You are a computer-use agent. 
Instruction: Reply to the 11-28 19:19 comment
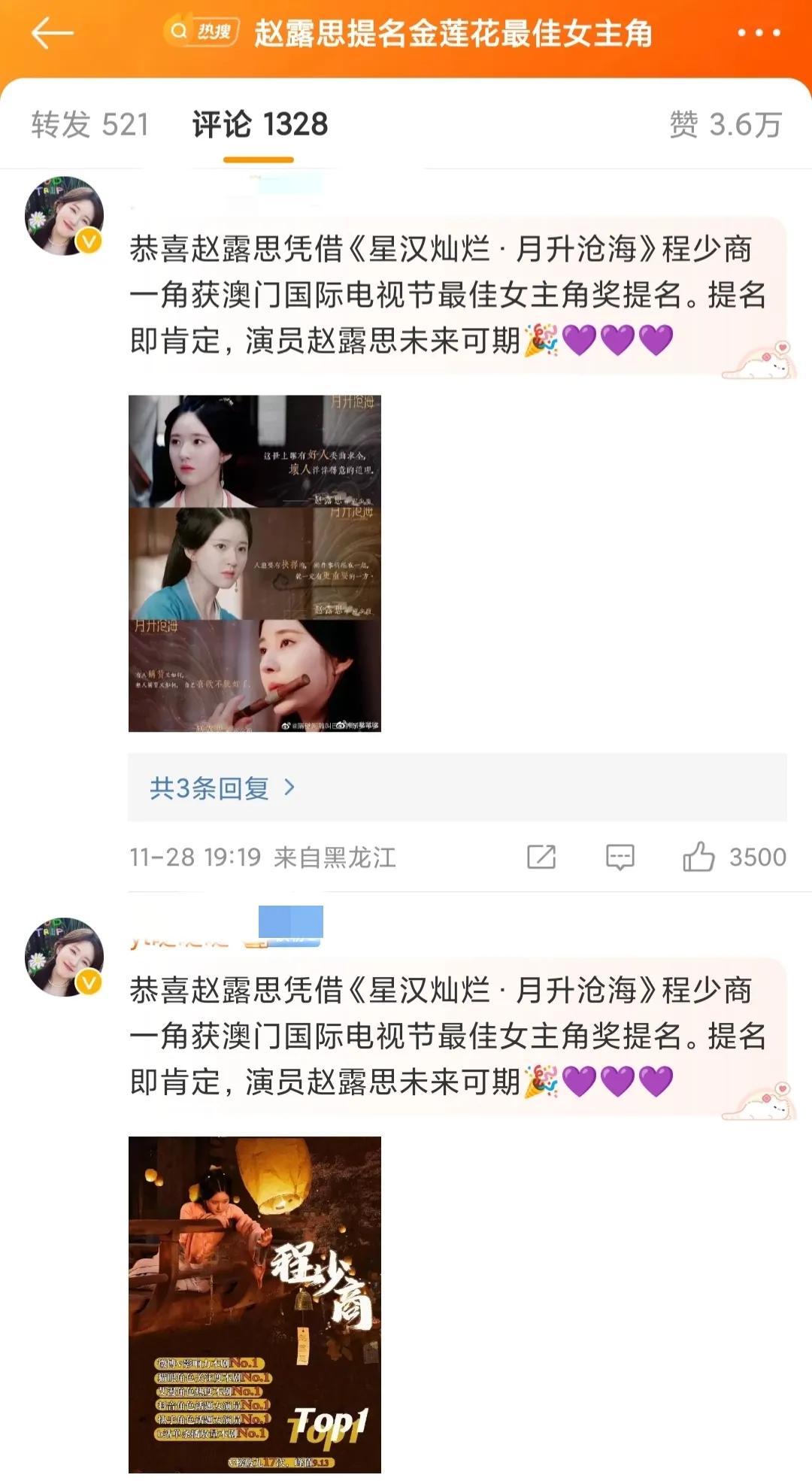(620, 857)
